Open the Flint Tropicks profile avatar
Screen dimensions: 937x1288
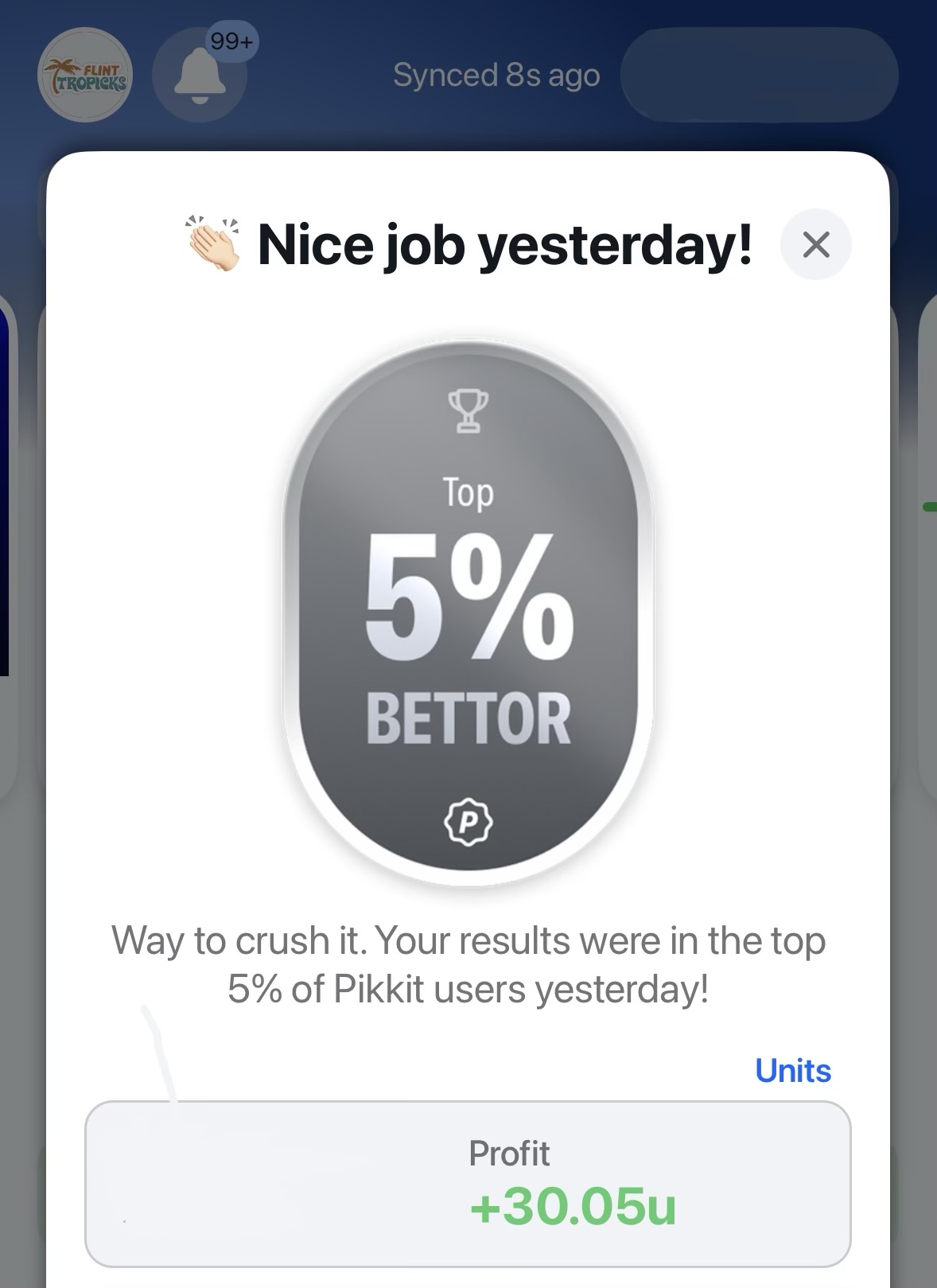(86, 76)
